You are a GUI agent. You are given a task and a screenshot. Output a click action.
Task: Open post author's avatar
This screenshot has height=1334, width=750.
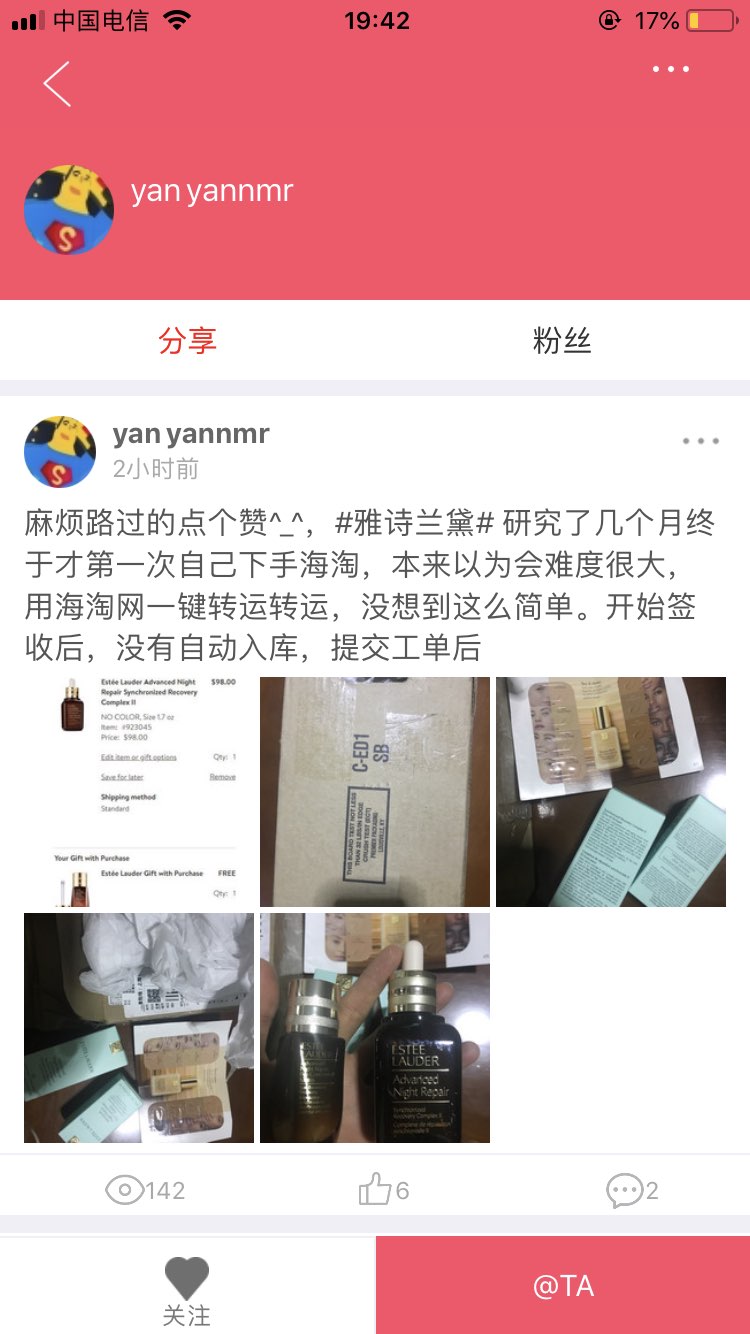(60, 452)
